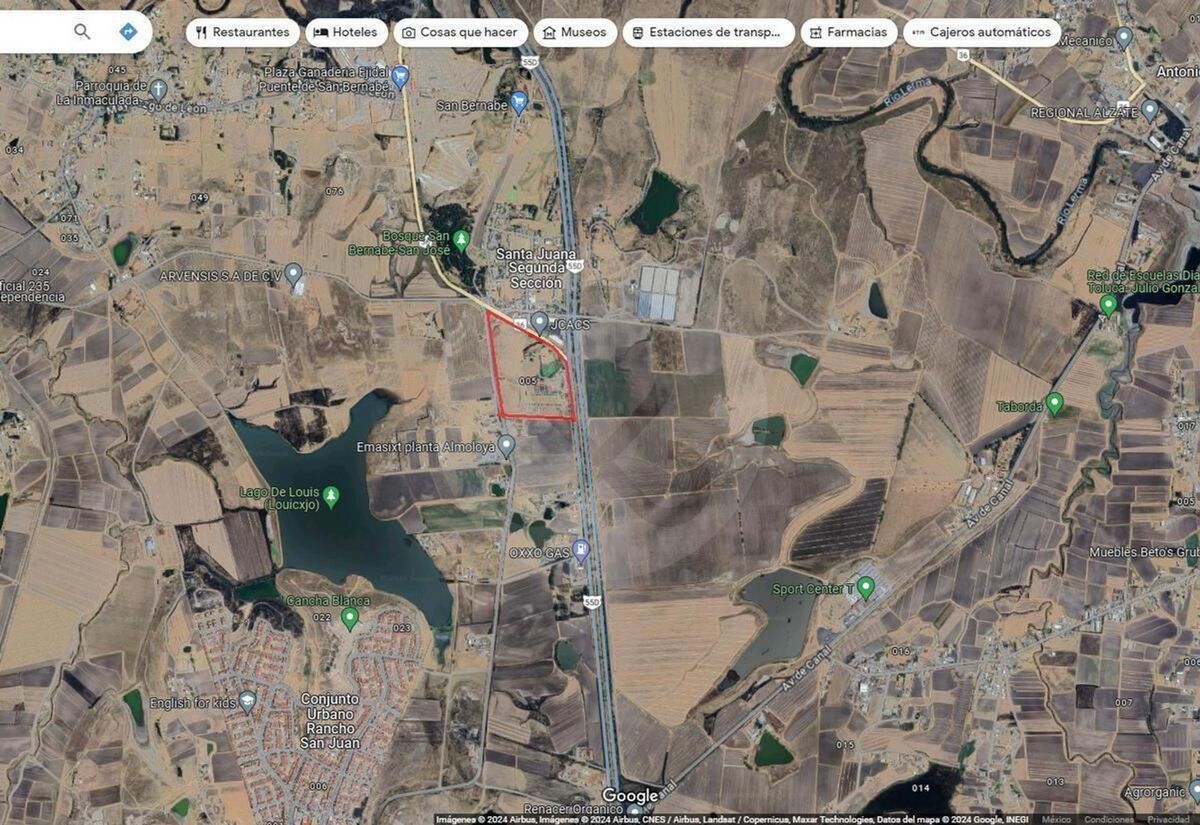Tap the Emasixt planta Almoloya pin
This screenshot has width=1200, height=825.
click(x=507, y=445)
